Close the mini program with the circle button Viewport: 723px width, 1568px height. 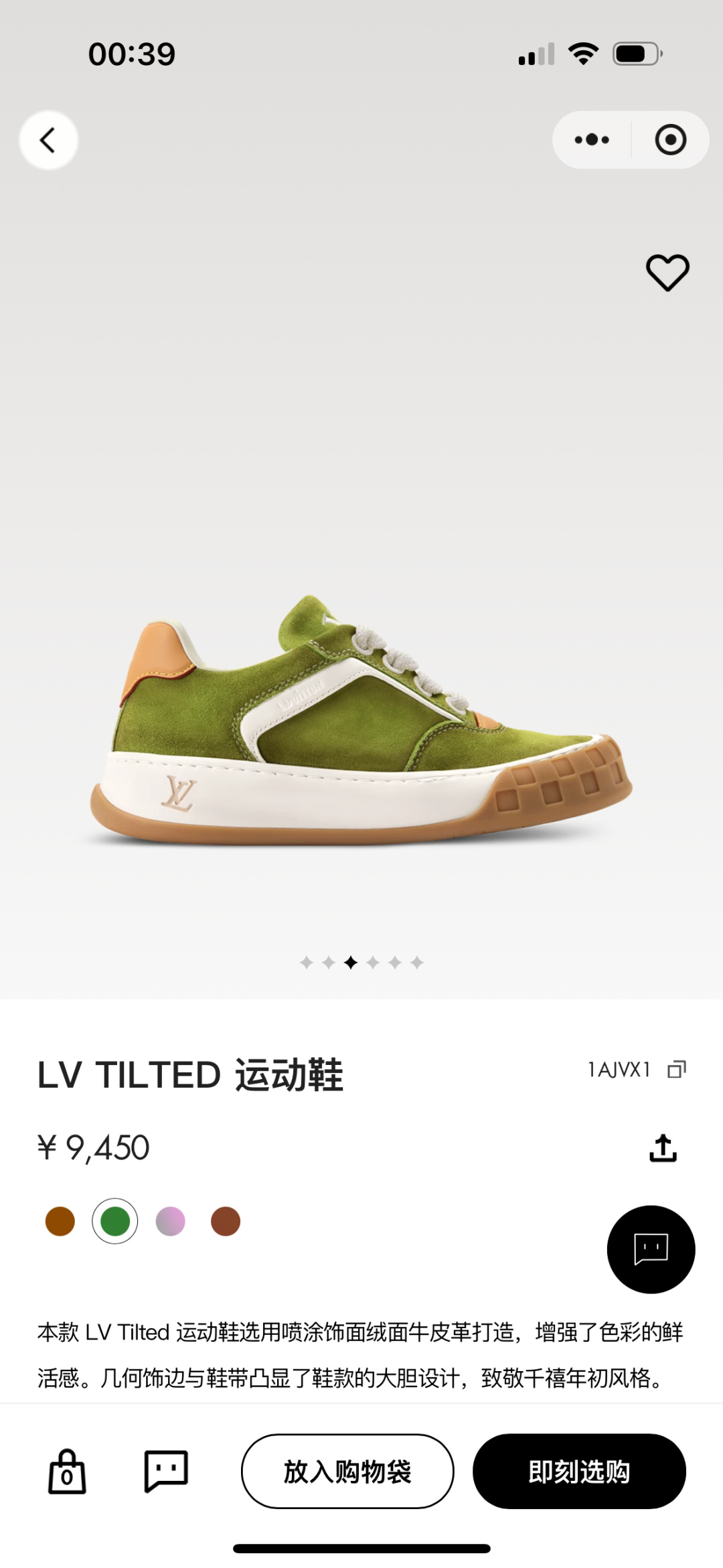click(670, 140)
